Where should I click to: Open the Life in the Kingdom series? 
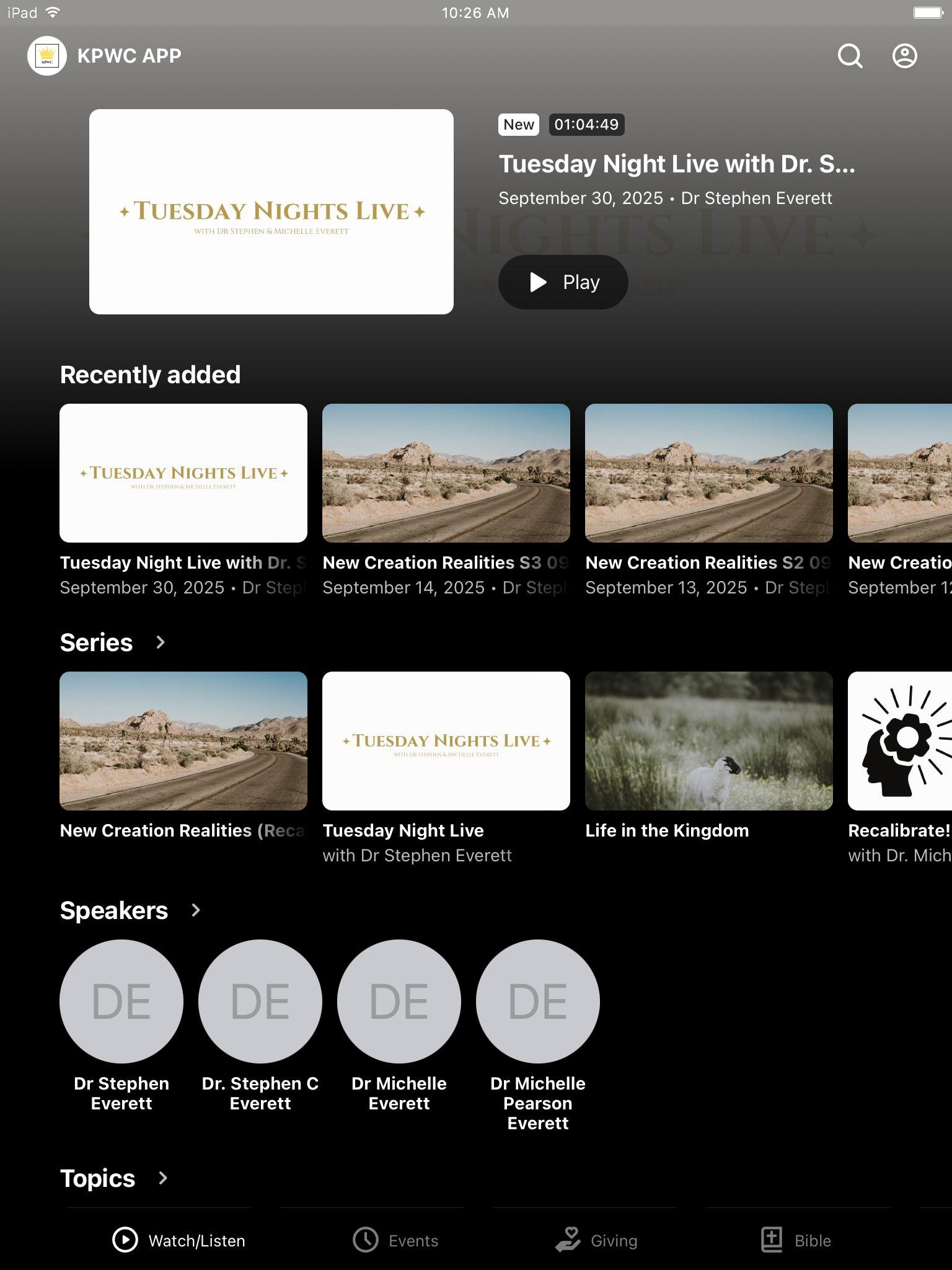[x=709, y=756]
